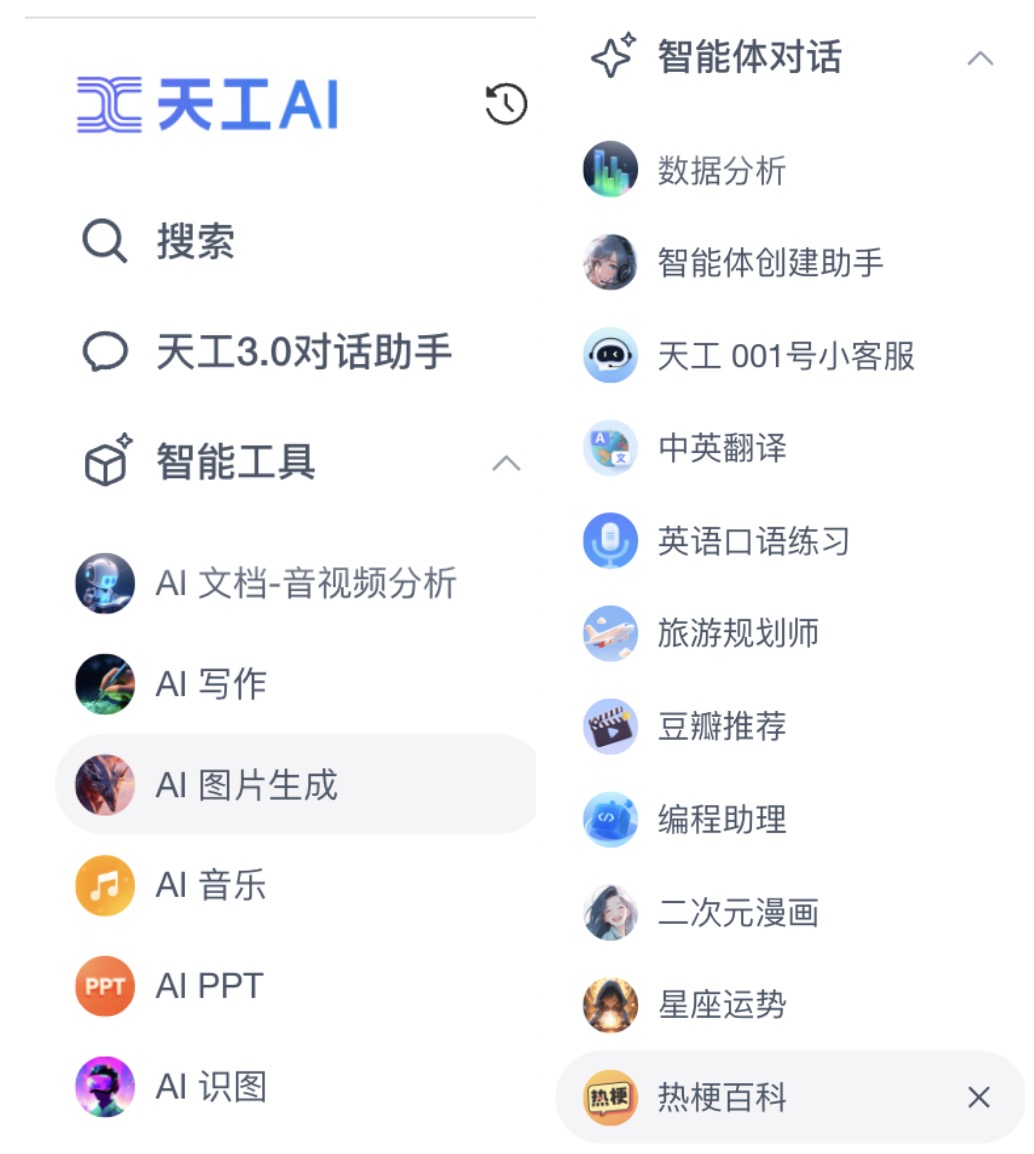Screen dimensions: 1034x1154
Task: Open AI 图片生成
Action: (246, 785)
